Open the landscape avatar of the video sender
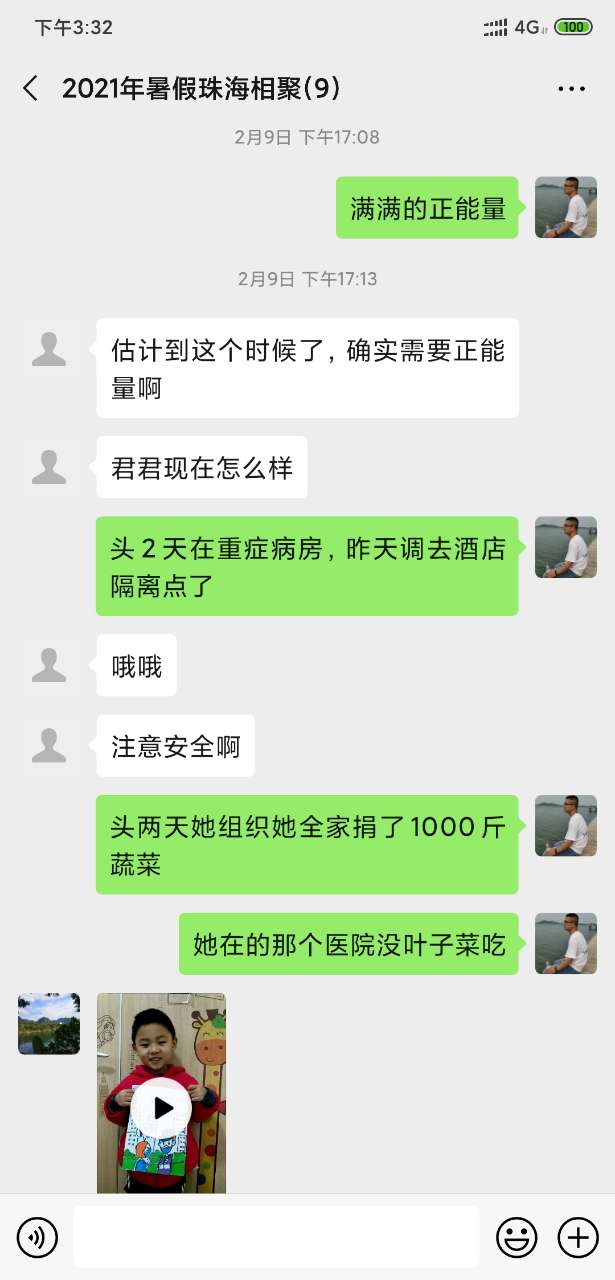The image size is (615, 1280). pos(49,1024)
